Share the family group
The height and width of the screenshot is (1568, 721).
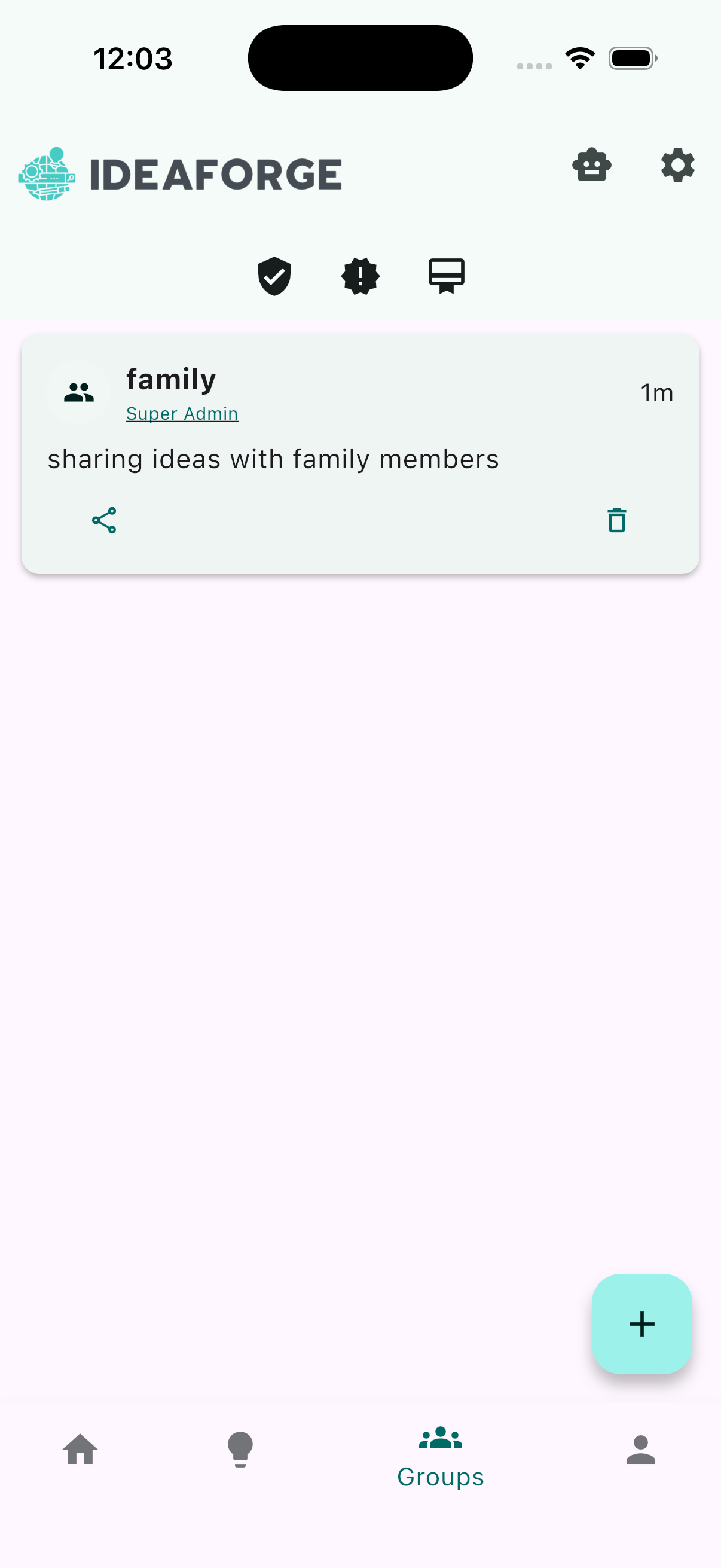[103, 520]
